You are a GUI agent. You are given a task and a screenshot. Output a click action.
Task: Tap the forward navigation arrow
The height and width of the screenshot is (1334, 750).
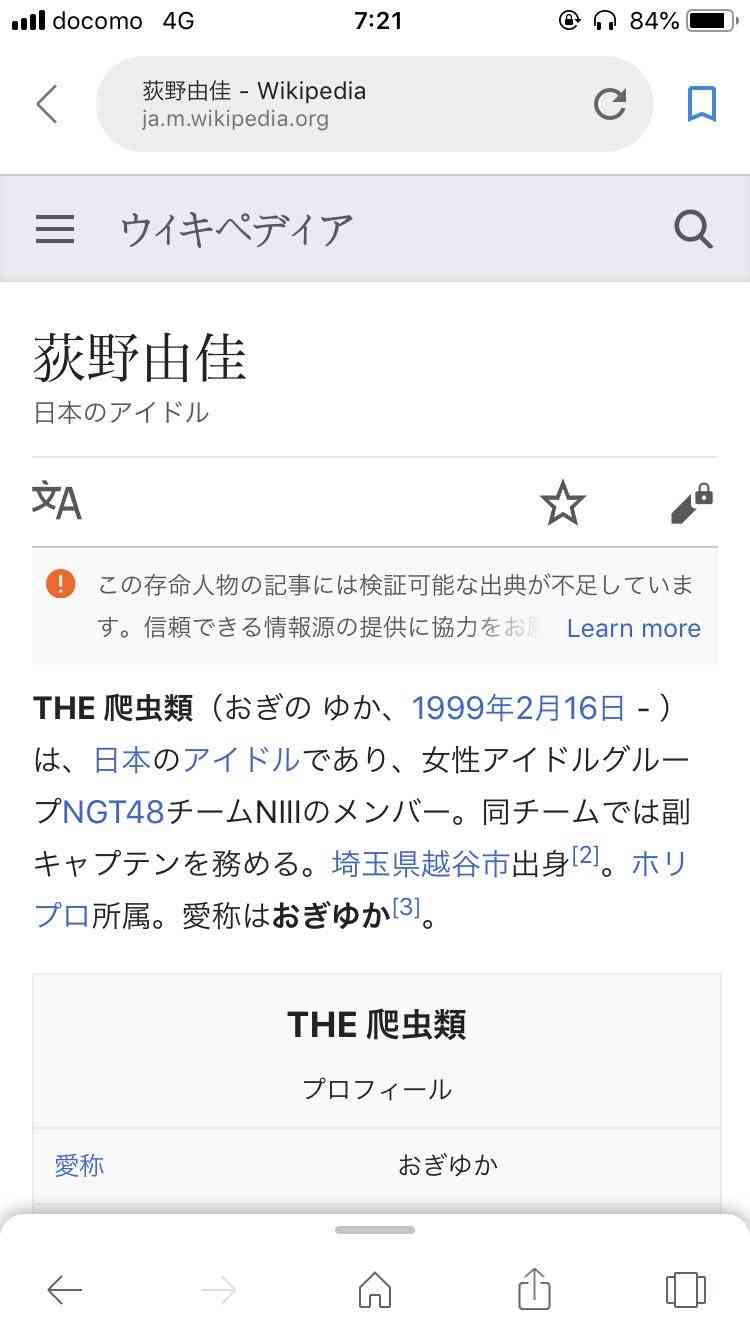pyautogui.click(x=220, y=1289)
